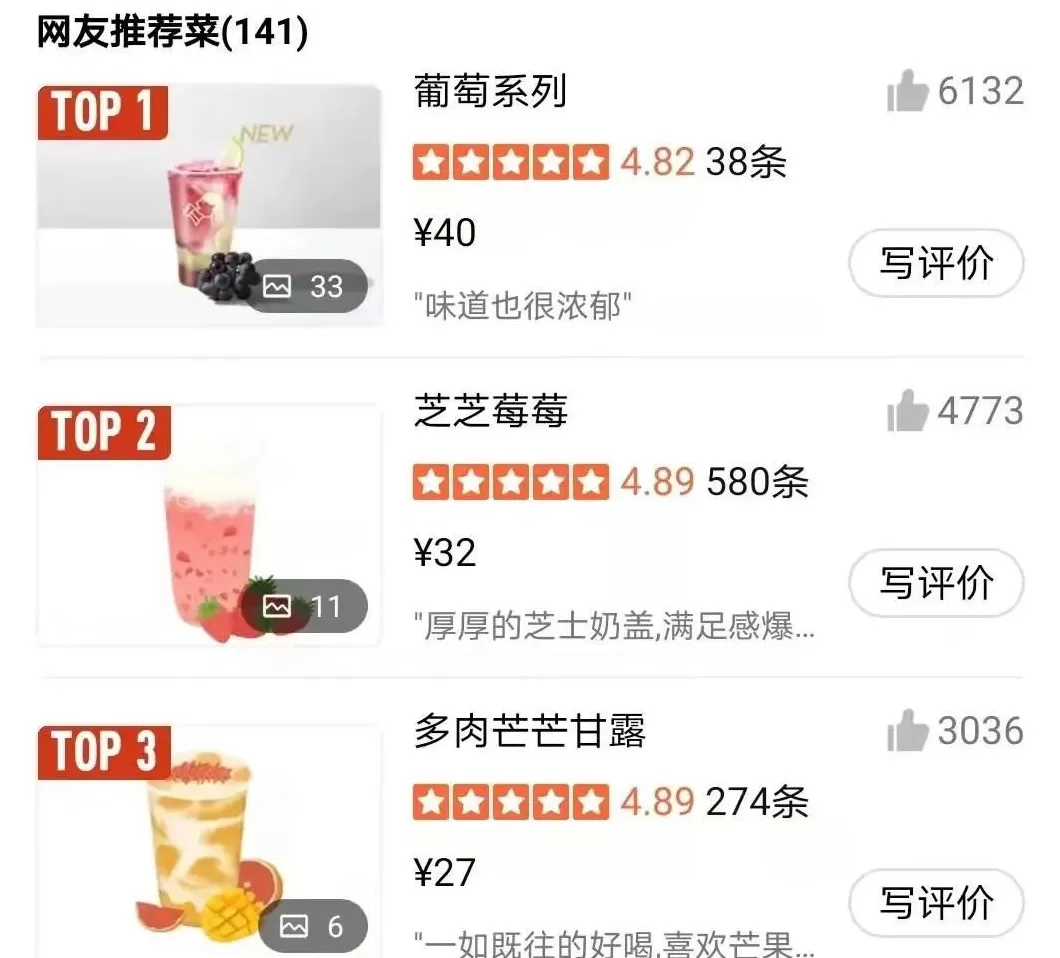Image resolution: width=1060 pixels, height=958 pixels.
Task: Open the 葡萄系列 photo thumbnail
Action: (210, 205)
